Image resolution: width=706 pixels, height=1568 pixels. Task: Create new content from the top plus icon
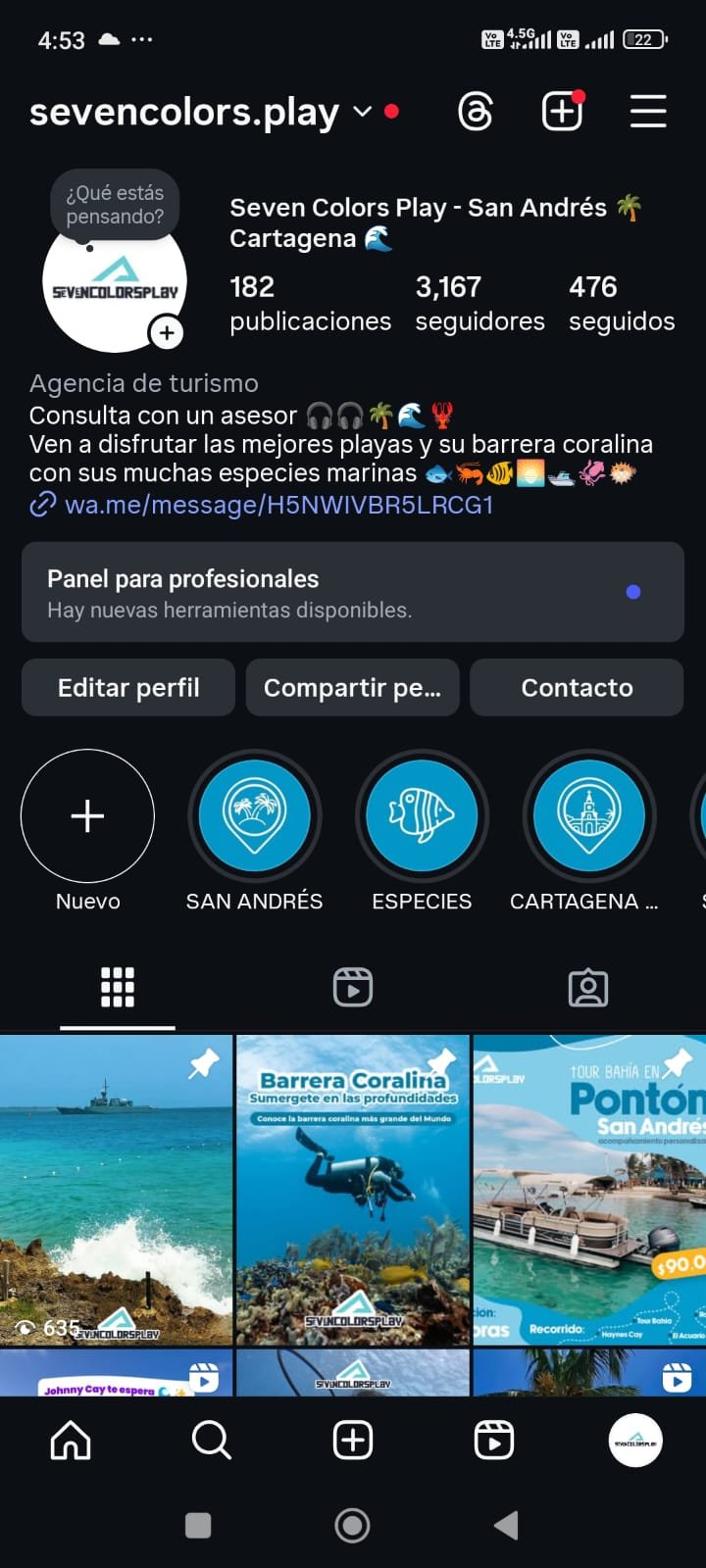coord(562,112)
